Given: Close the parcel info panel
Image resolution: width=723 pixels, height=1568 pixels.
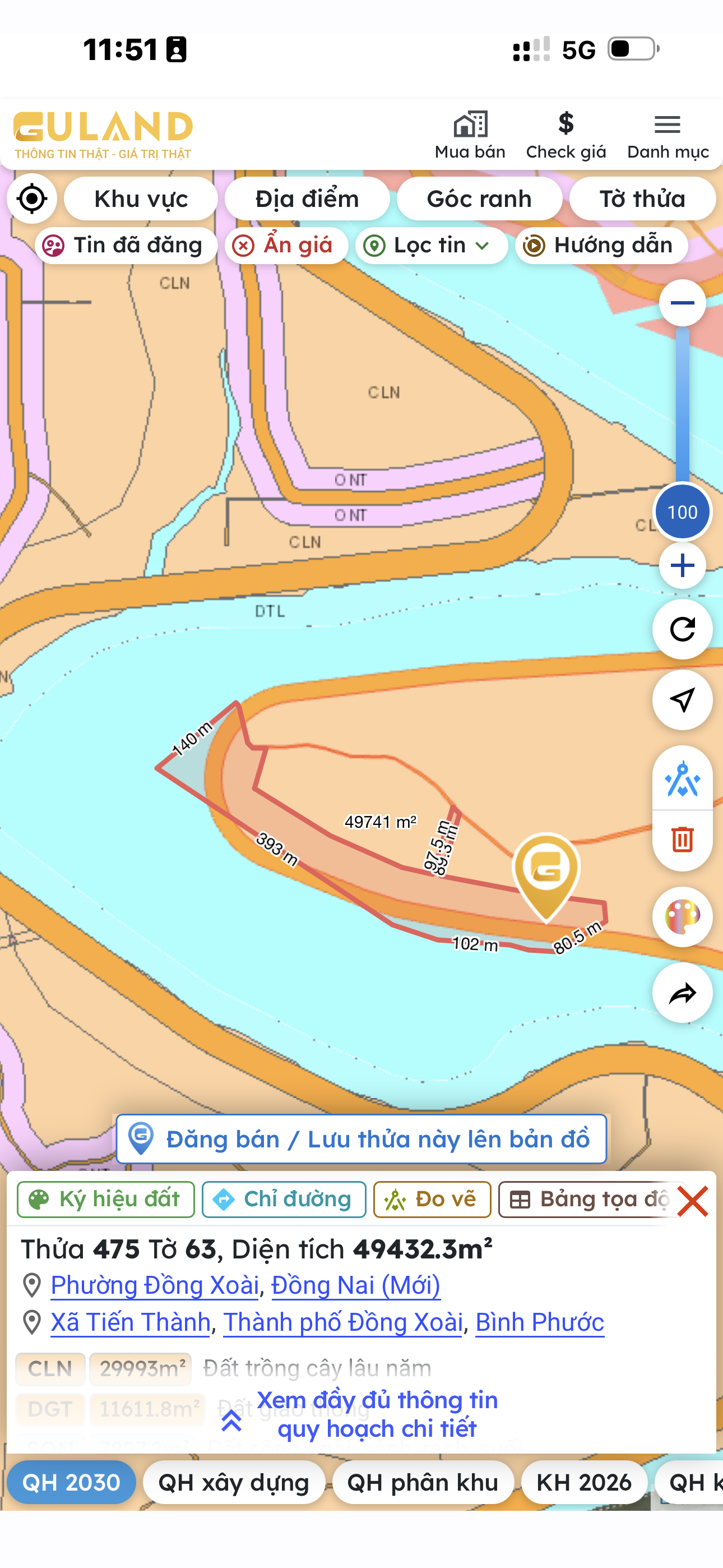Looking at the screenshot, I should [693, 1201].
